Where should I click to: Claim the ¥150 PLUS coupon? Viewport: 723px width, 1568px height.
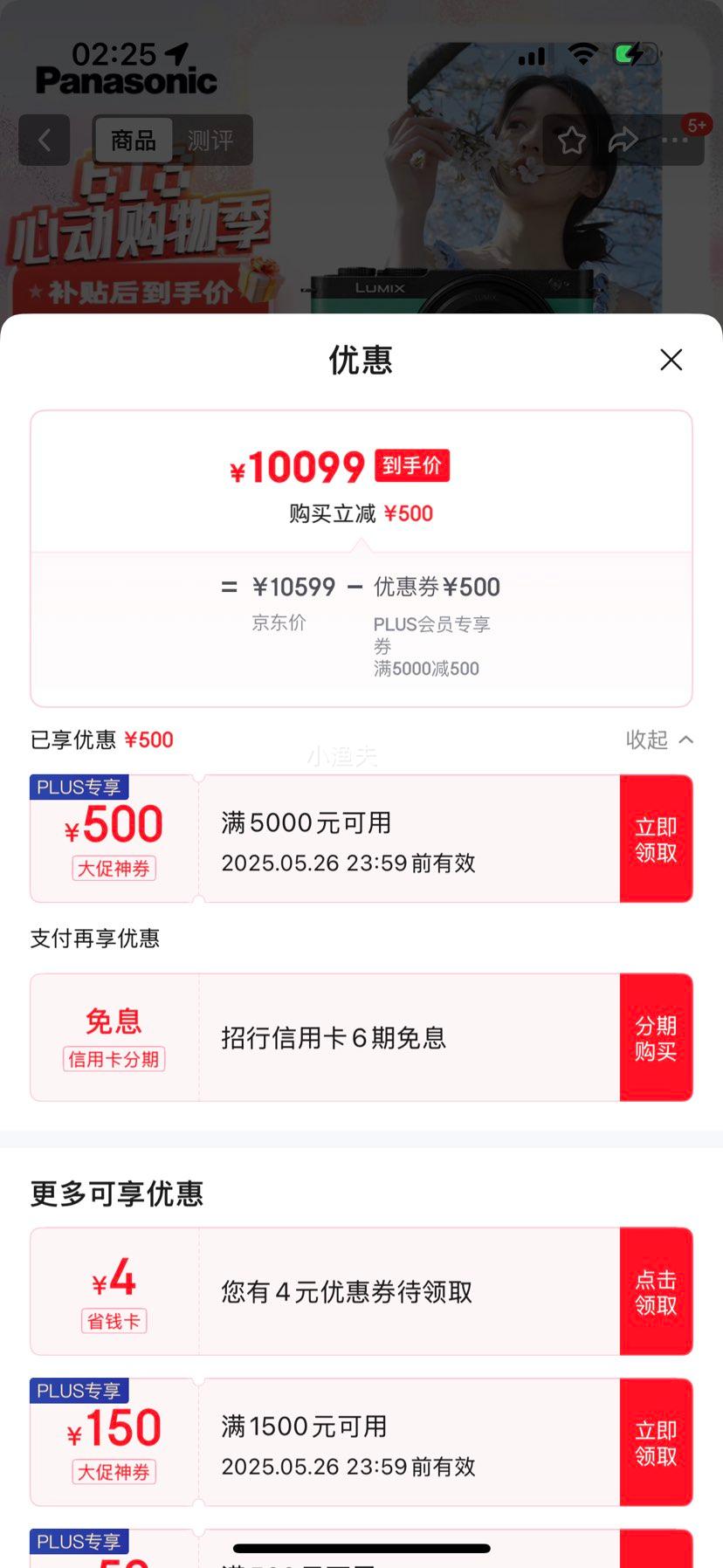click(656, 1443)
